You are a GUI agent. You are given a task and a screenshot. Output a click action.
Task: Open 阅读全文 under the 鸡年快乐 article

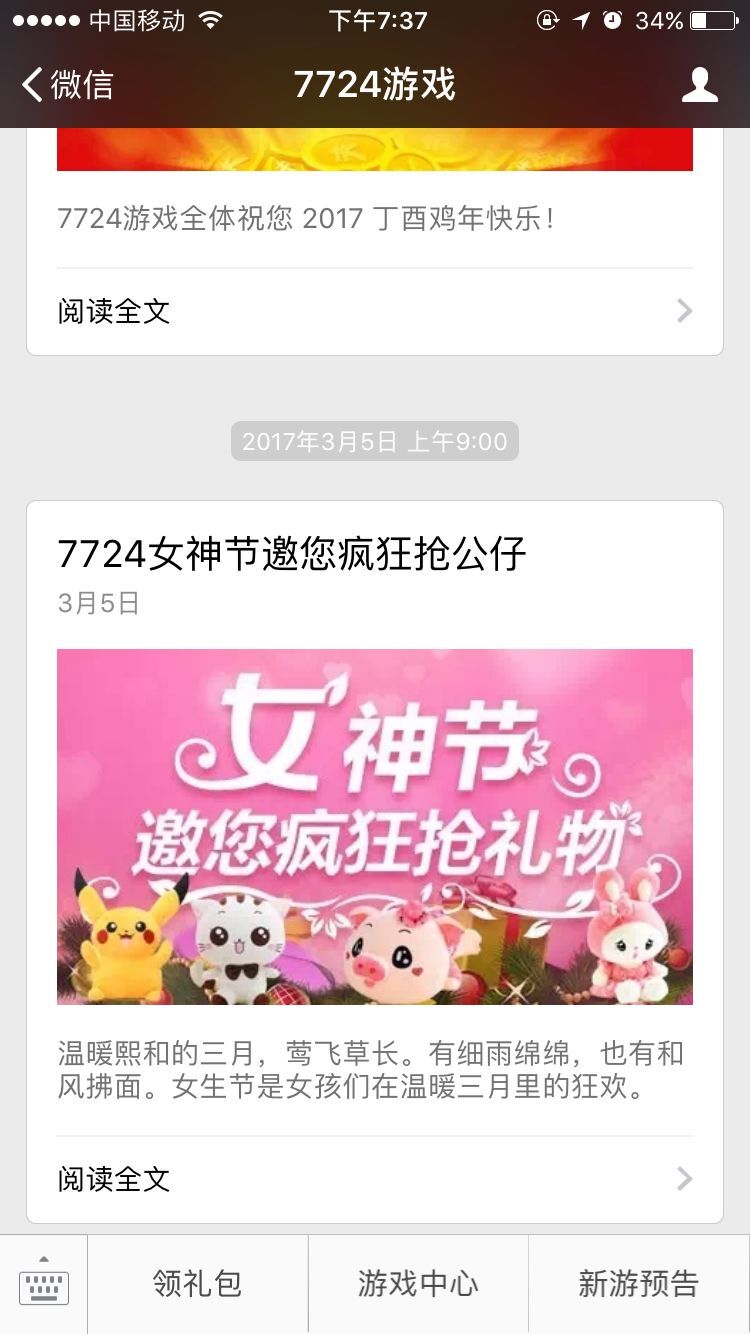[x=374, y=311]
